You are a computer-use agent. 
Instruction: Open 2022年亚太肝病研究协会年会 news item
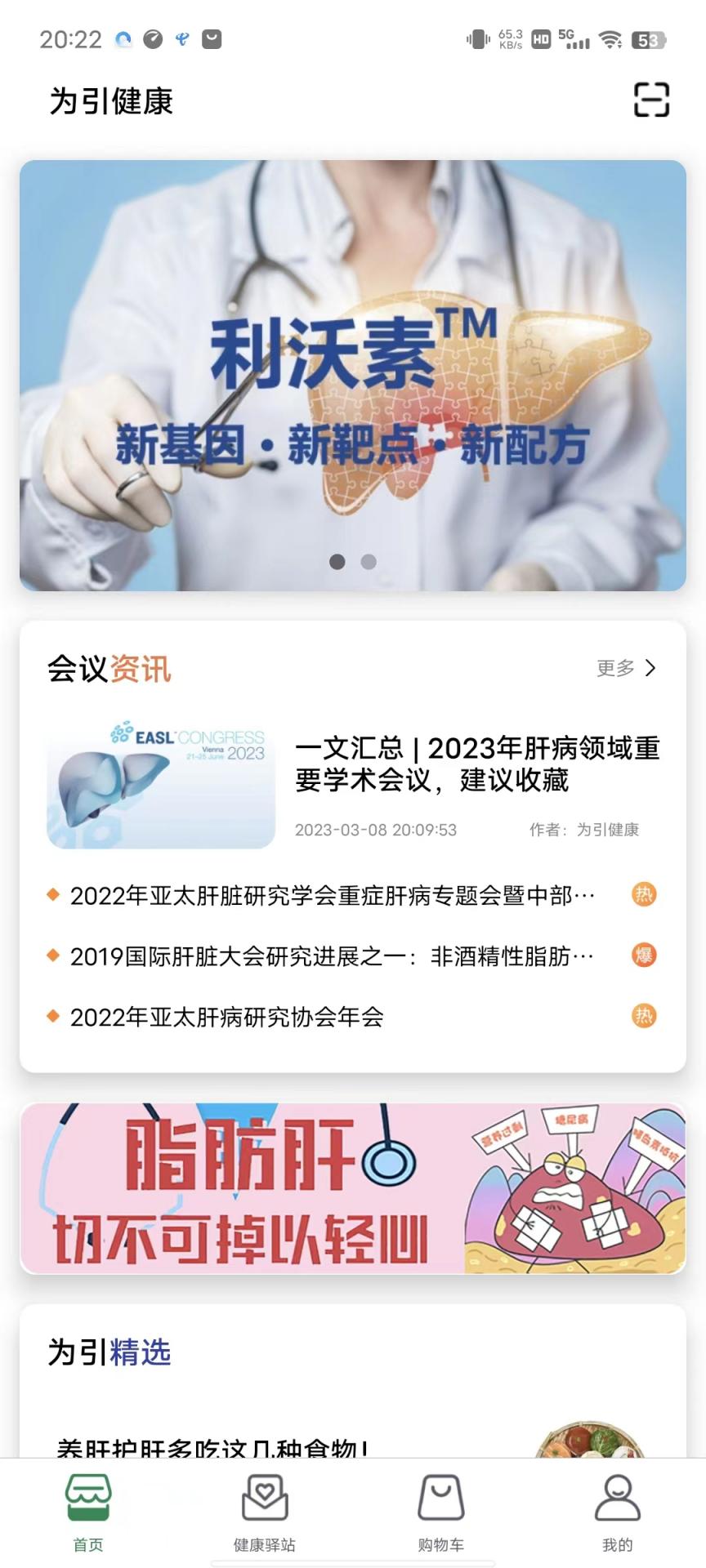coord(227,1017)
